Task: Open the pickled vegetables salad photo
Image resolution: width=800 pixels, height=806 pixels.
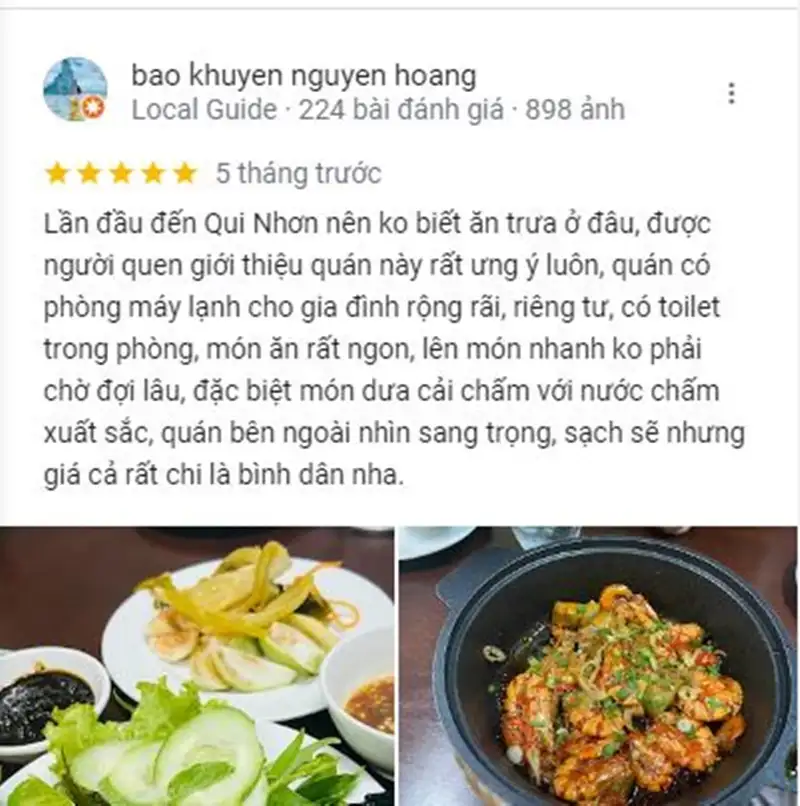Action: [x=196, y=666]
